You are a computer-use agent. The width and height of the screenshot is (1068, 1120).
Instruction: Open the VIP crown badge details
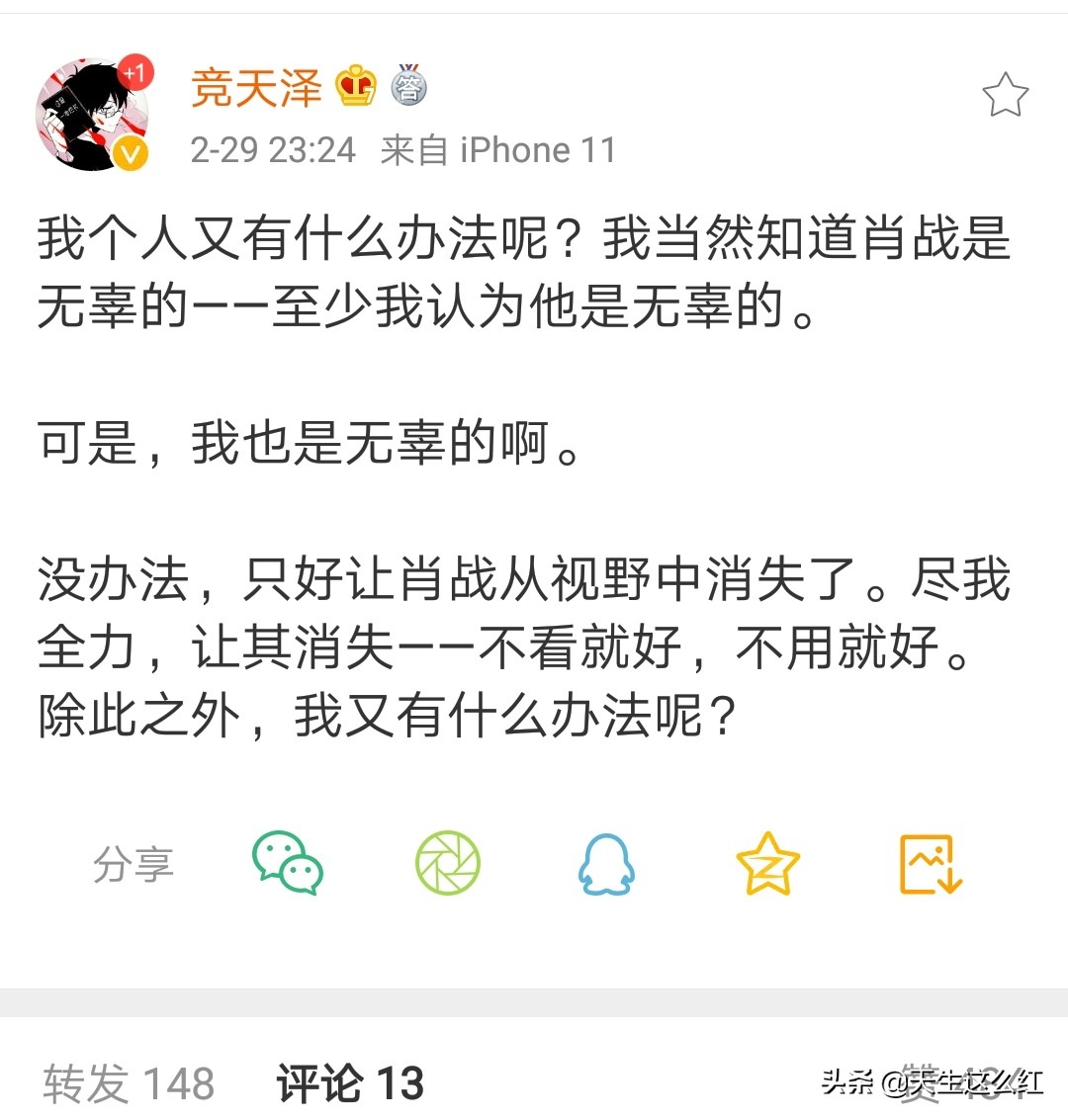[x=358, y=87]
